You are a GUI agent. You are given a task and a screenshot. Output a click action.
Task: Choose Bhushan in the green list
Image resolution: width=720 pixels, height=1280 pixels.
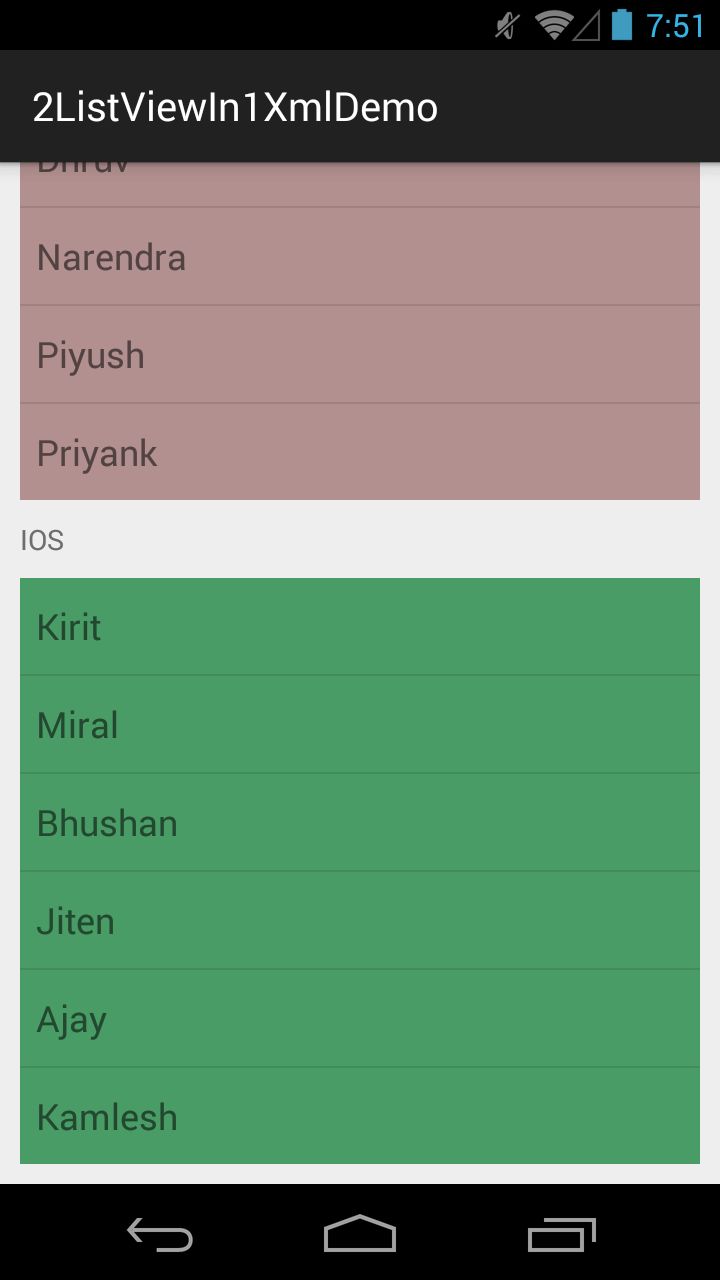coord(360,823)
